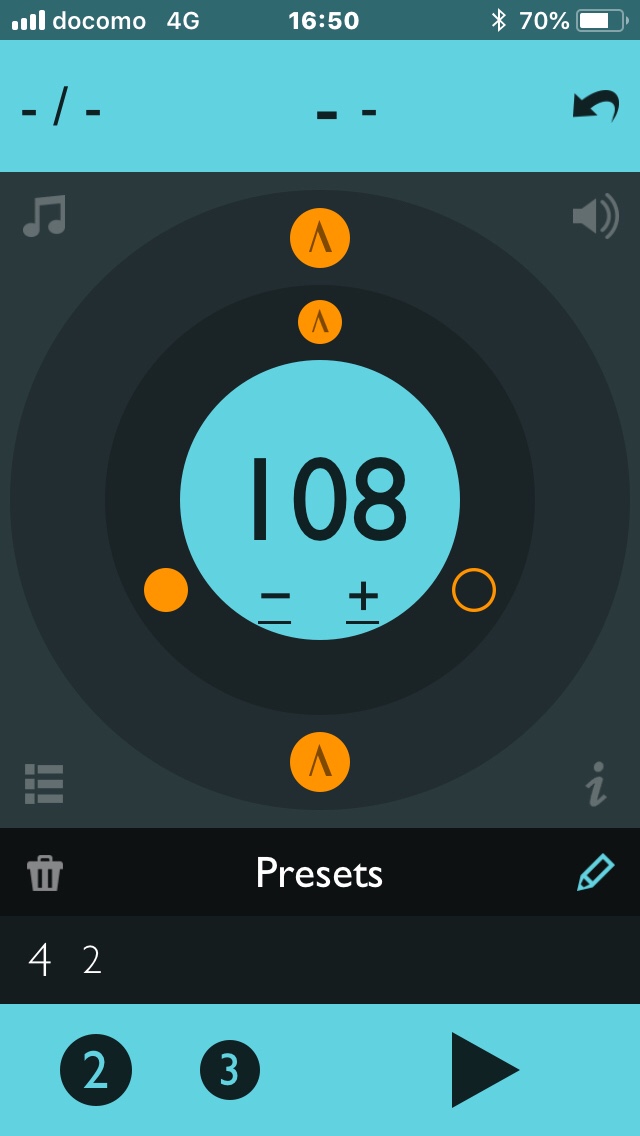Screen dimensions: 640x1136
Task: Open the speaker sound settings
Action: (x=595, y=216)
